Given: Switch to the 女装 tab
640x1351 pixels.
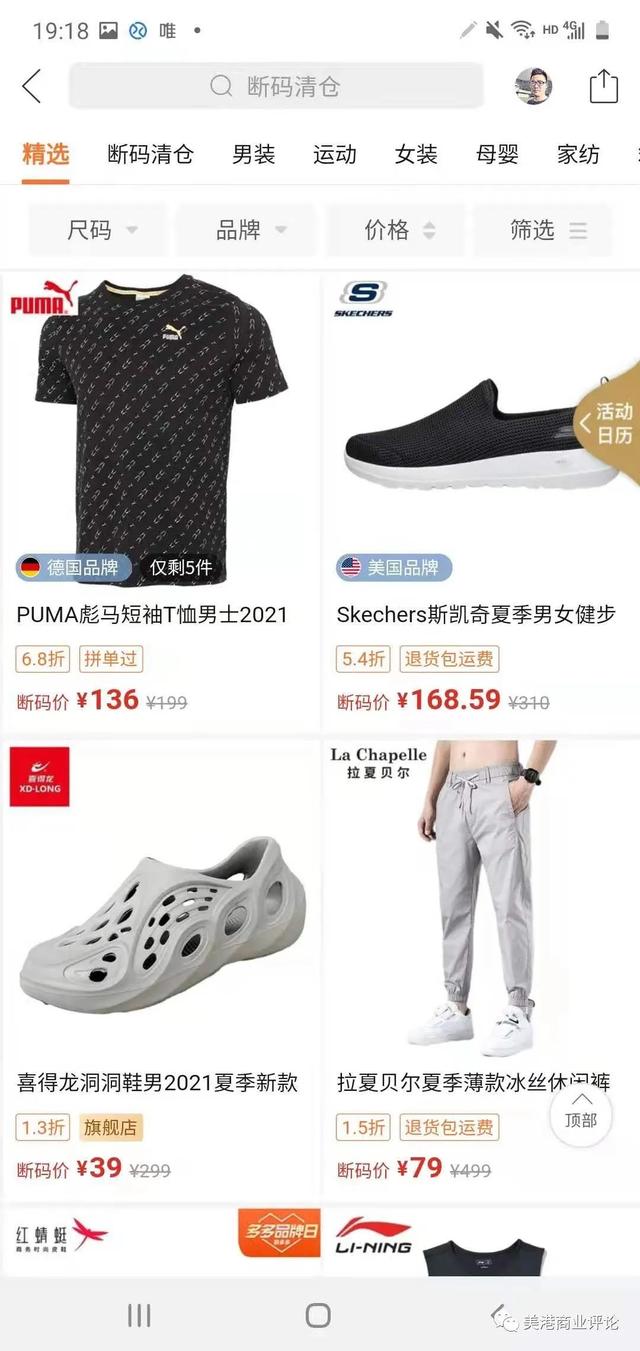Looking at the screenshot, I should [416, 154].
